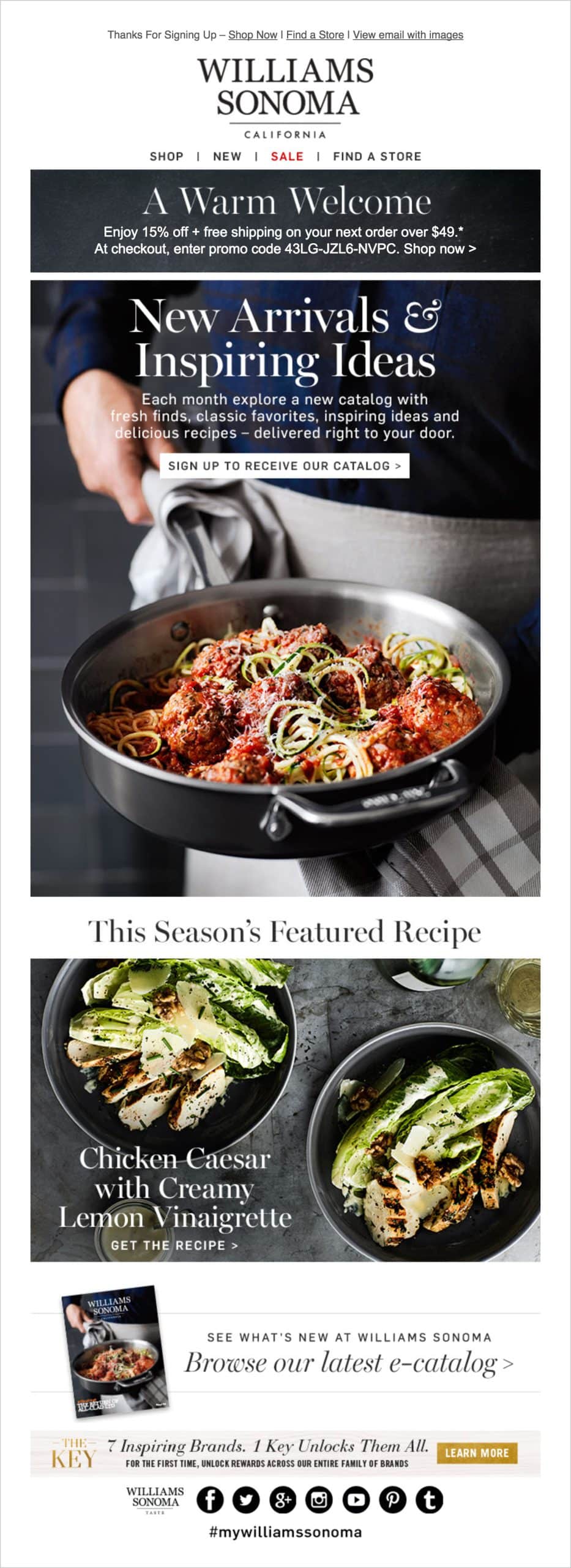571x1568 pixels.
Task: Tap Learn More on The Key banner
Action: click(x=477, y=1453)
